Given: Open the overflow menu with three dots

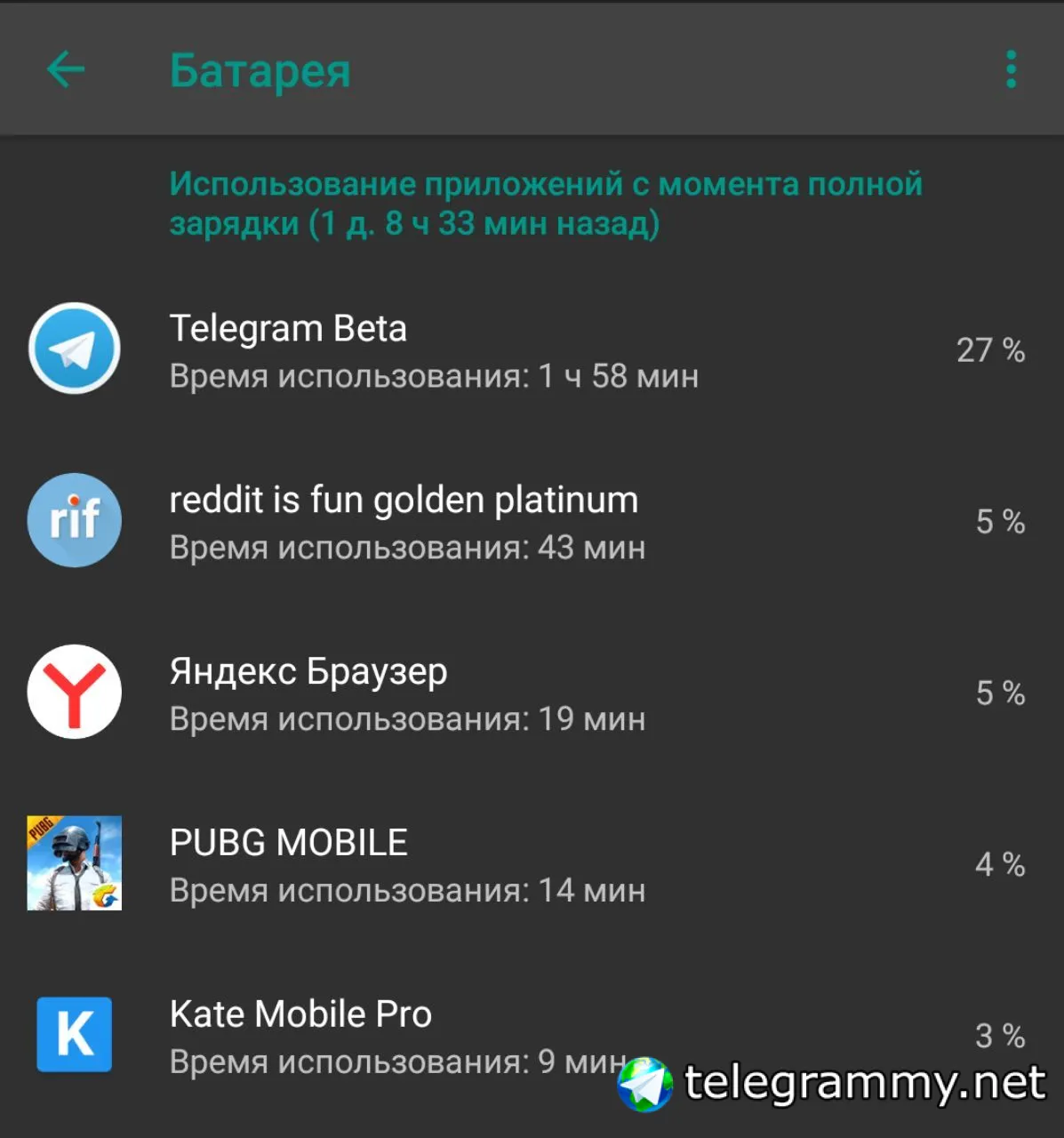Looking at the screenshot, I should 1011,69.
